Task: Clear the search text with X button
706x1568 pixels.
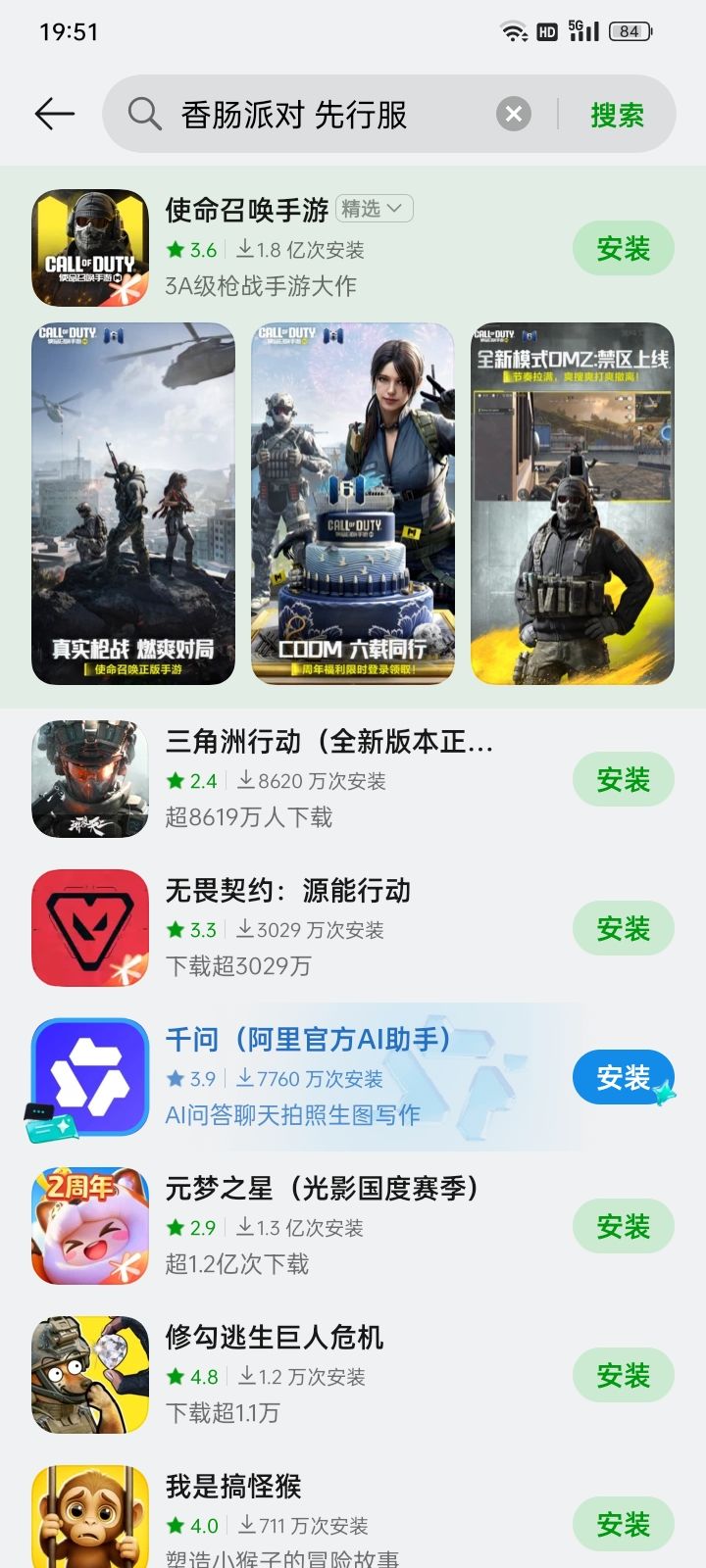Action: (513, 115)
